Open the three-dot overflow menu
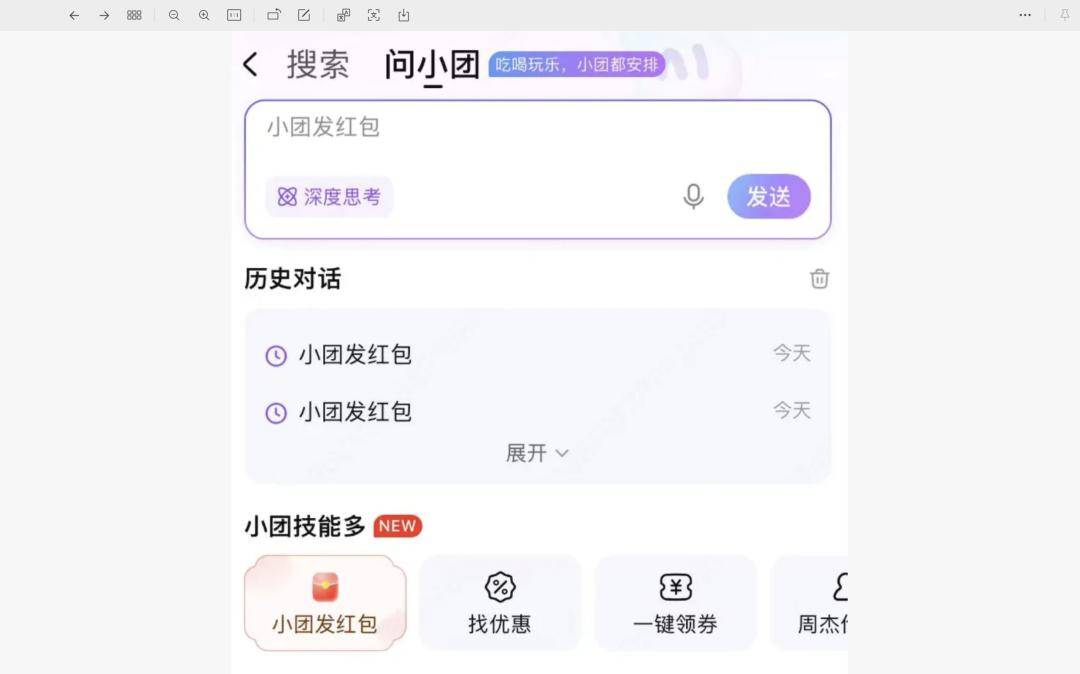 point(1025,15)
